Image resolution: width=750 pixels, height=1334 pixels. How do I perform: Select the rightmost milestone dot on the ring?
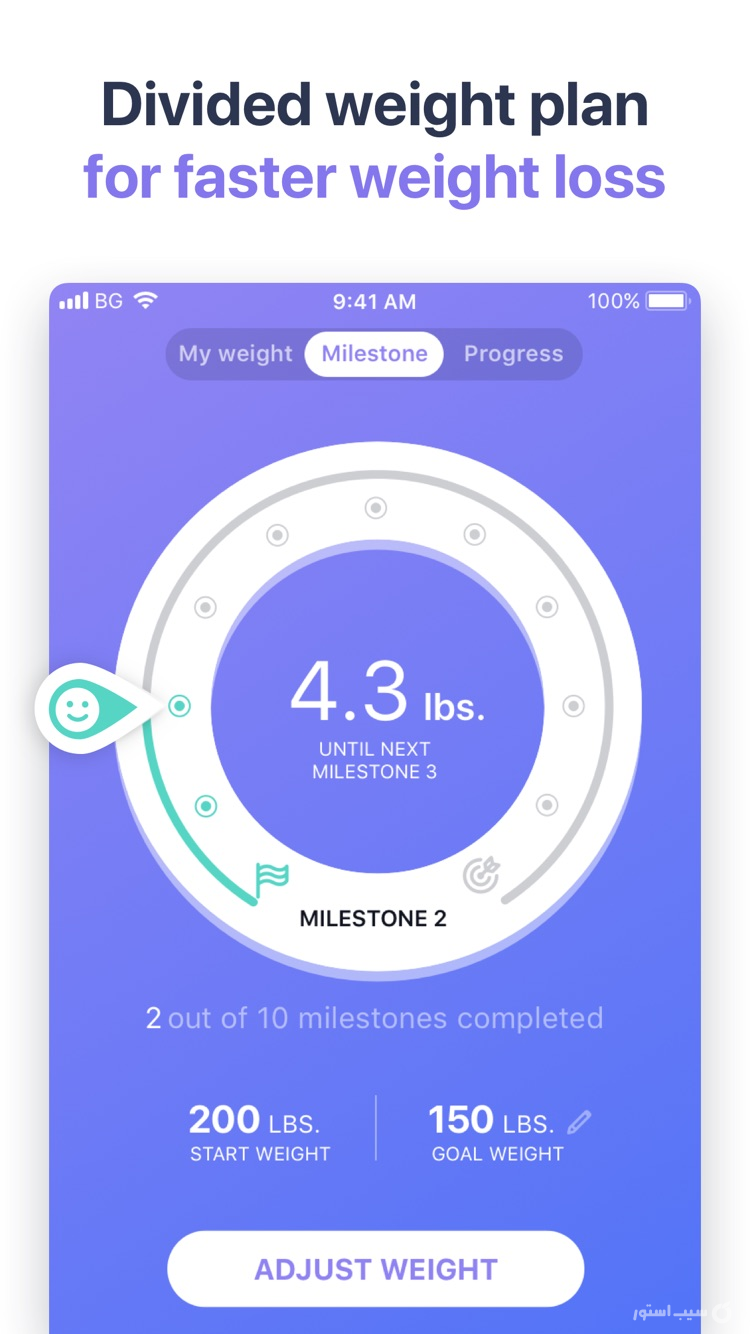pyautogui.click(x=572, y=706)
